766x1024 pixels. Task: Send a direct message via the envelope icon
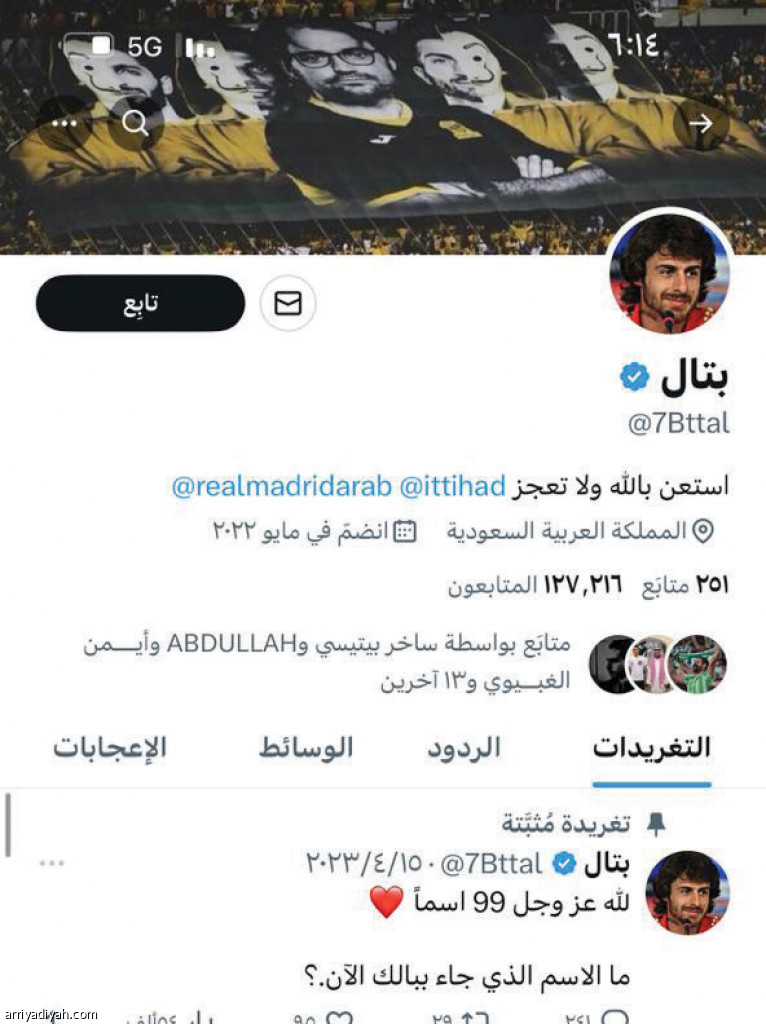coord(288,303)
